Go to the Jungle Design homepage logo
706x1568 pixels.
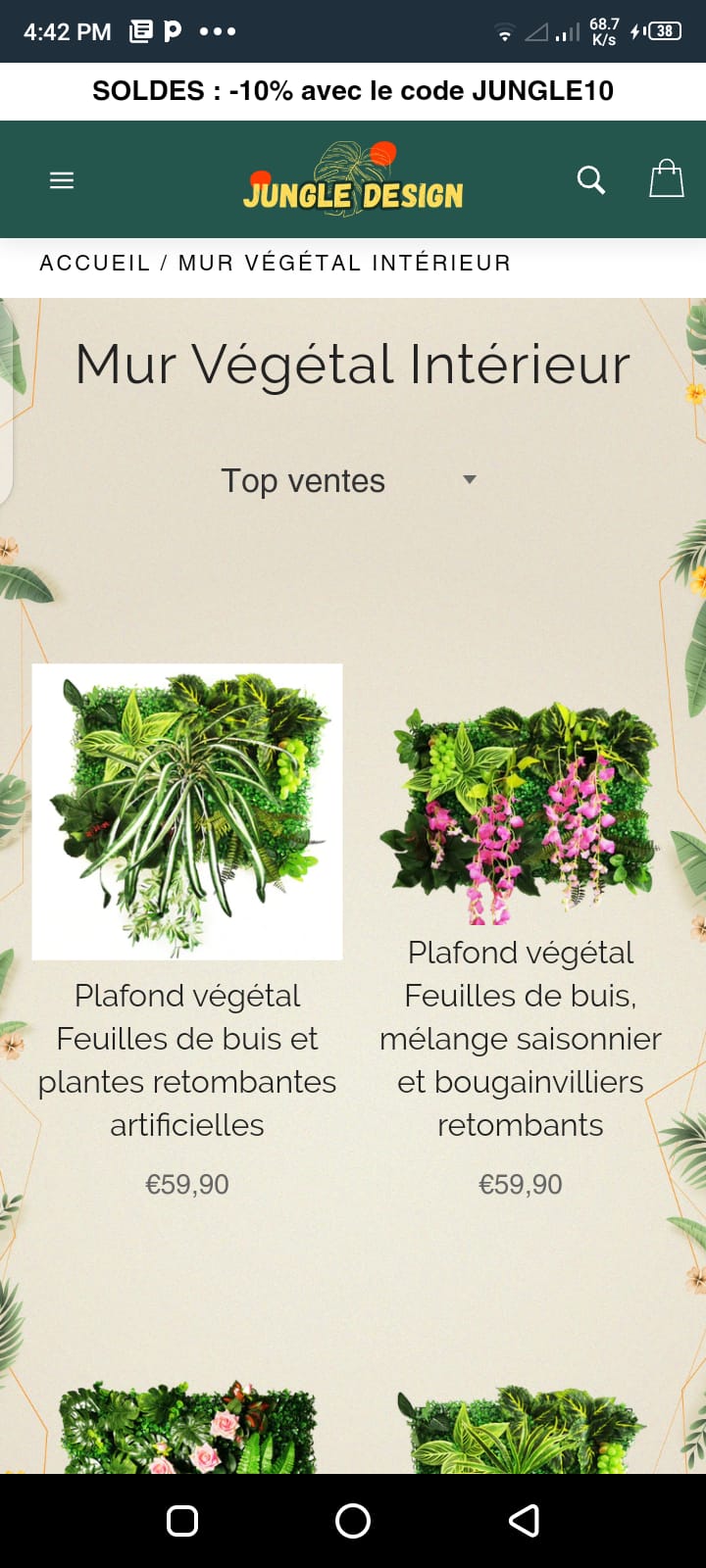pos(353,179)
